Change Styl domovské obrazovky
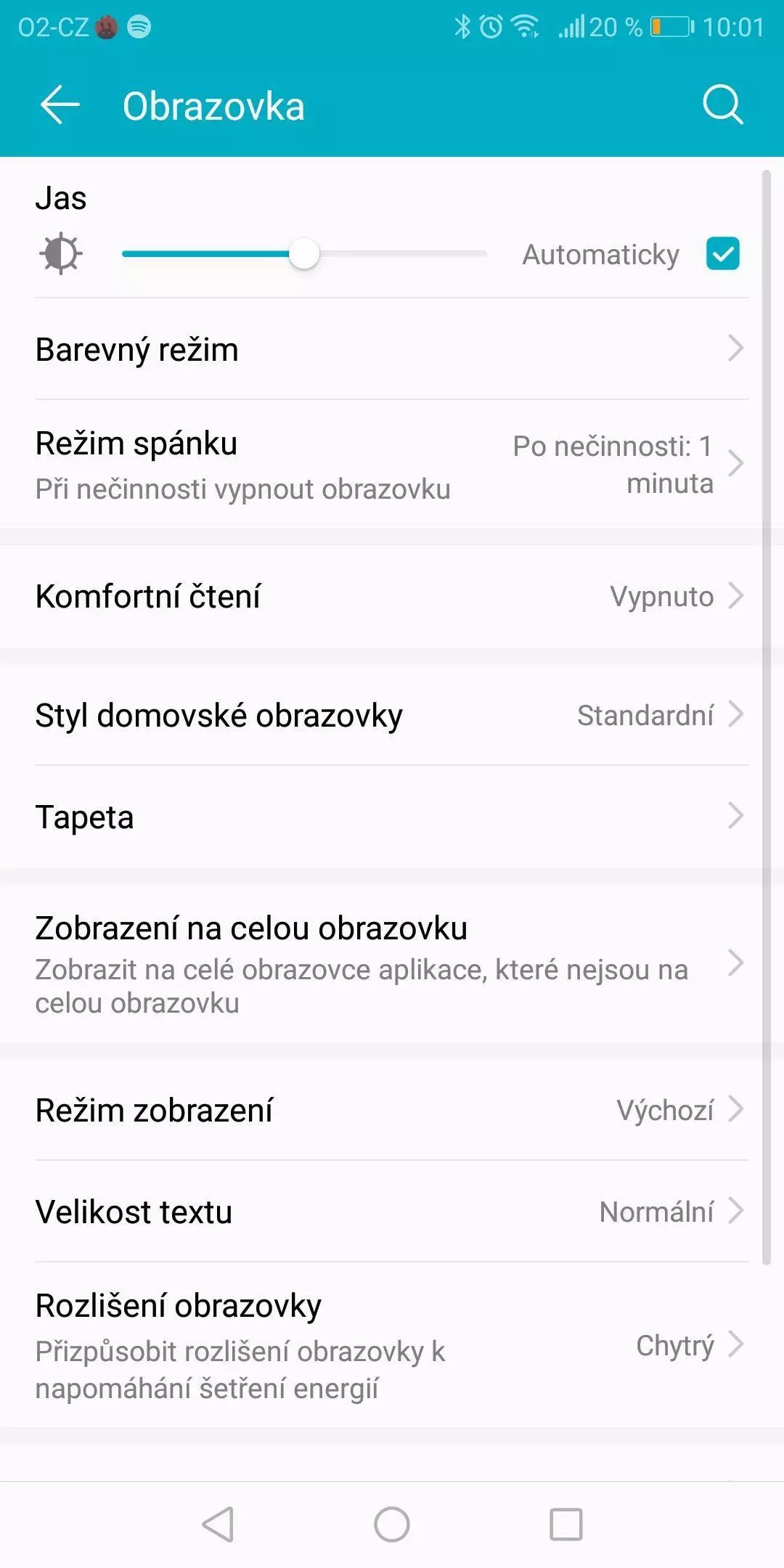 [392, 715]
